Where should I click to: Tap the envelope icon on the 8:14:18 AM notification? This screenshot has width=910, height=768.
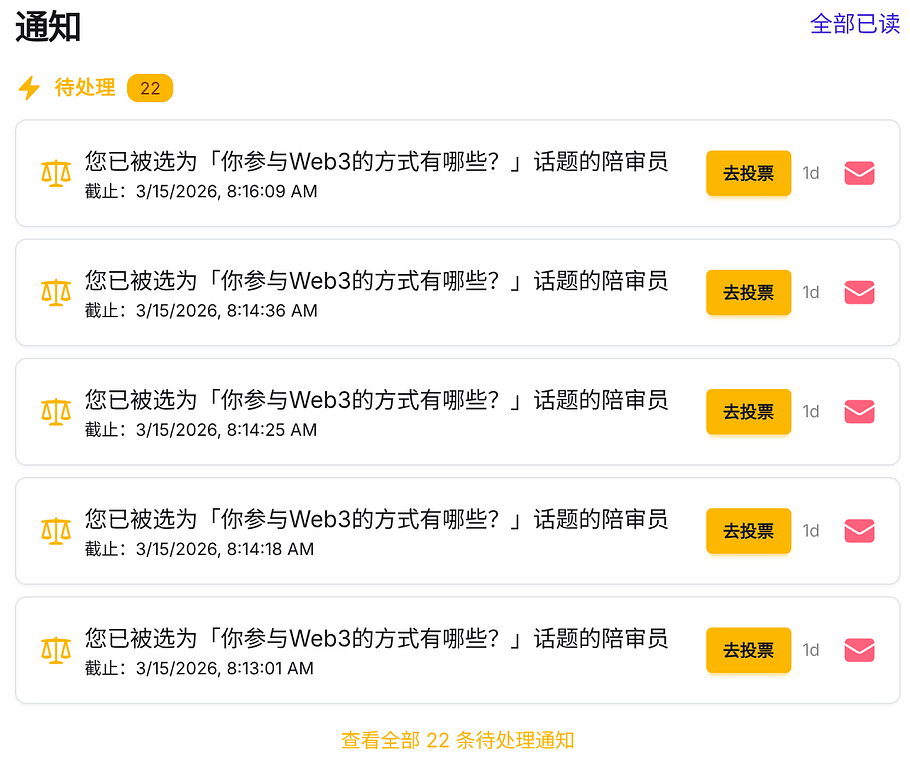click(x=859, y=531)
